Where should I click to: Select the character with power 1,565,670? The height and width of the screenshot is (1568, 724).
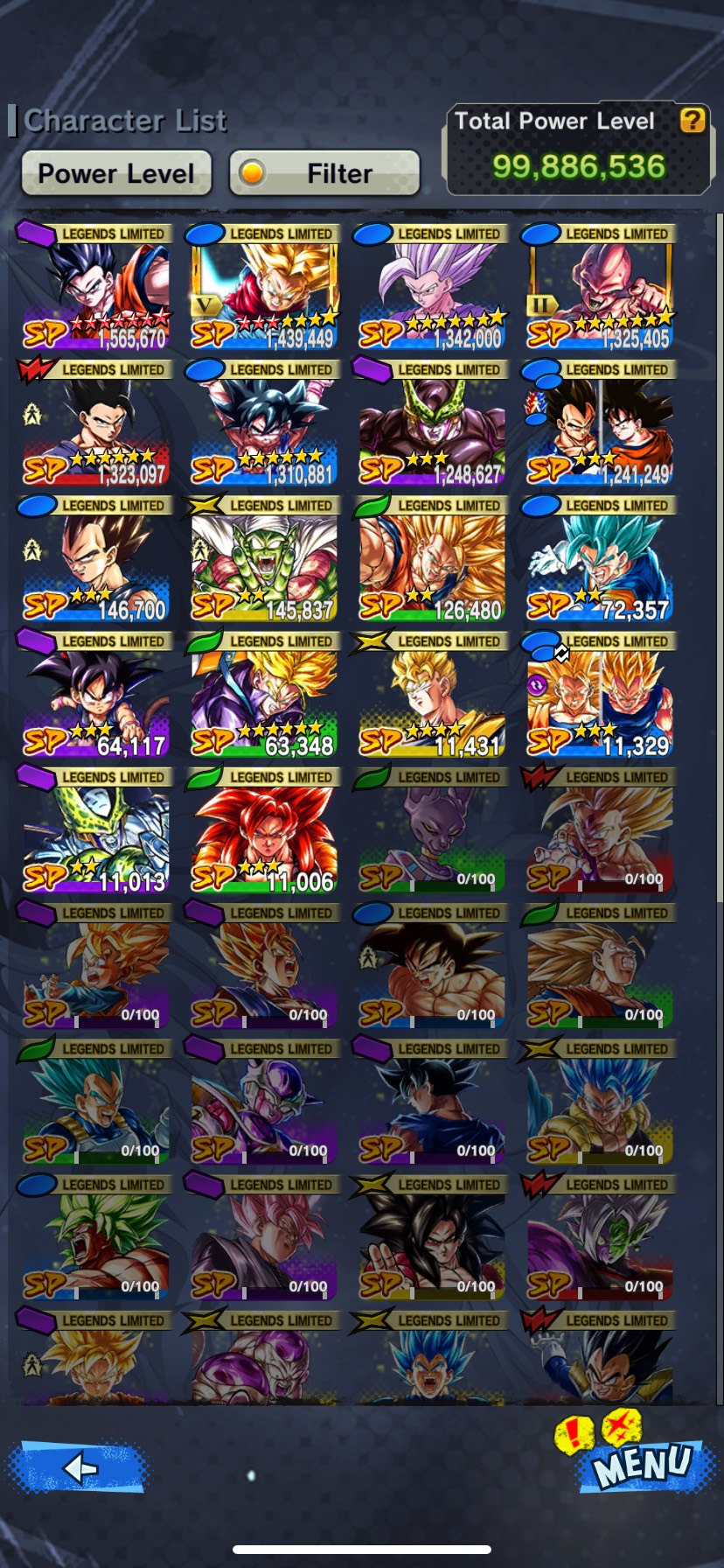coord(95,288)
